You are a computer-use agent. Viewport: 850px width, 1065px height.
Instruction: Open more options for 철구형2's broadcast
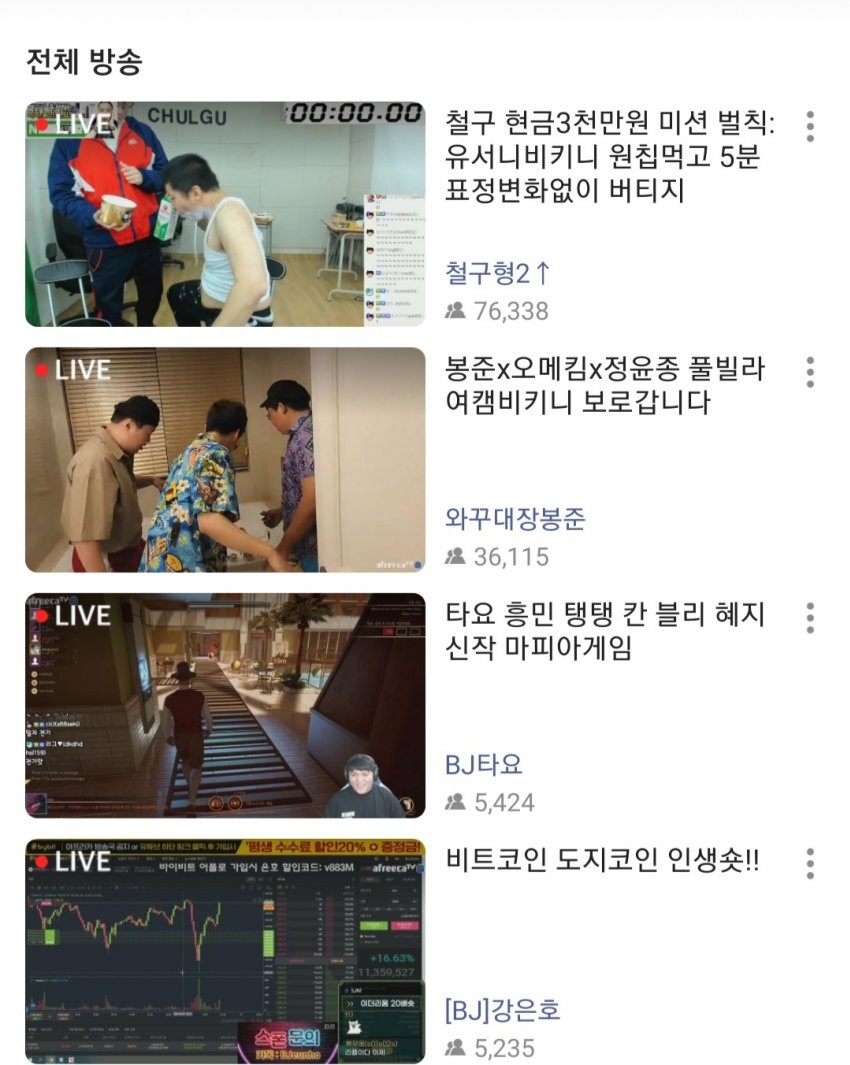(x=810, y=127)
